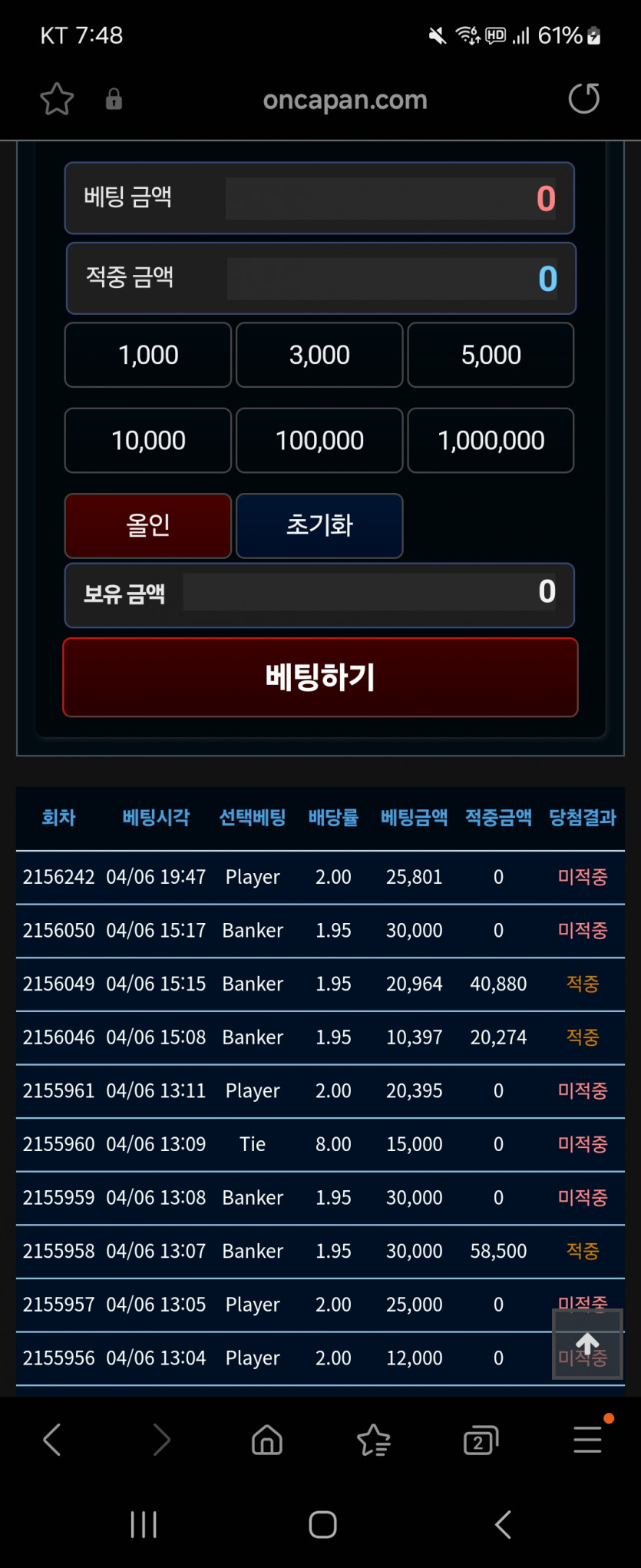641x1568 pixels.
Task: Tap the 베팅하기 bet button
Action: (320, 676)
